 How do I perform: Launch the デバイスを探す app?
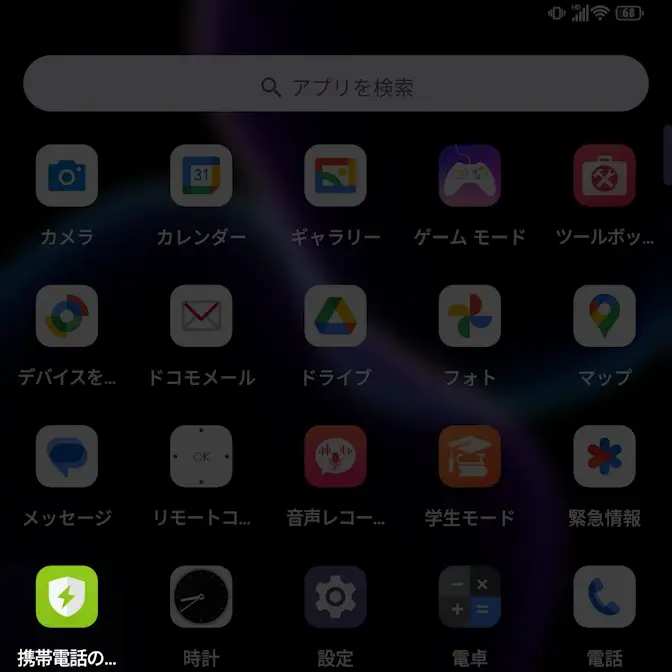point(67,316)
